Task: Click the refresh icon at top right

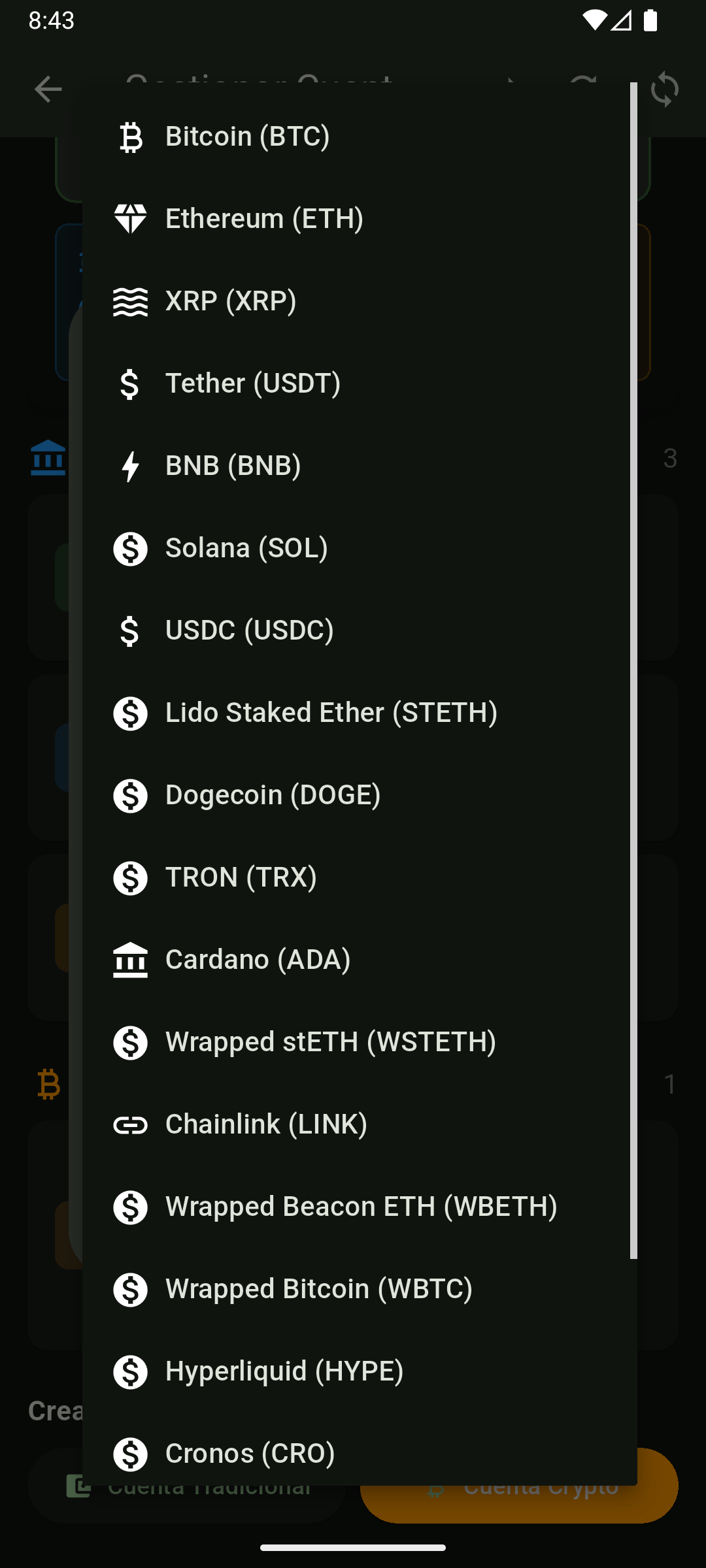Action: (665, 90)
